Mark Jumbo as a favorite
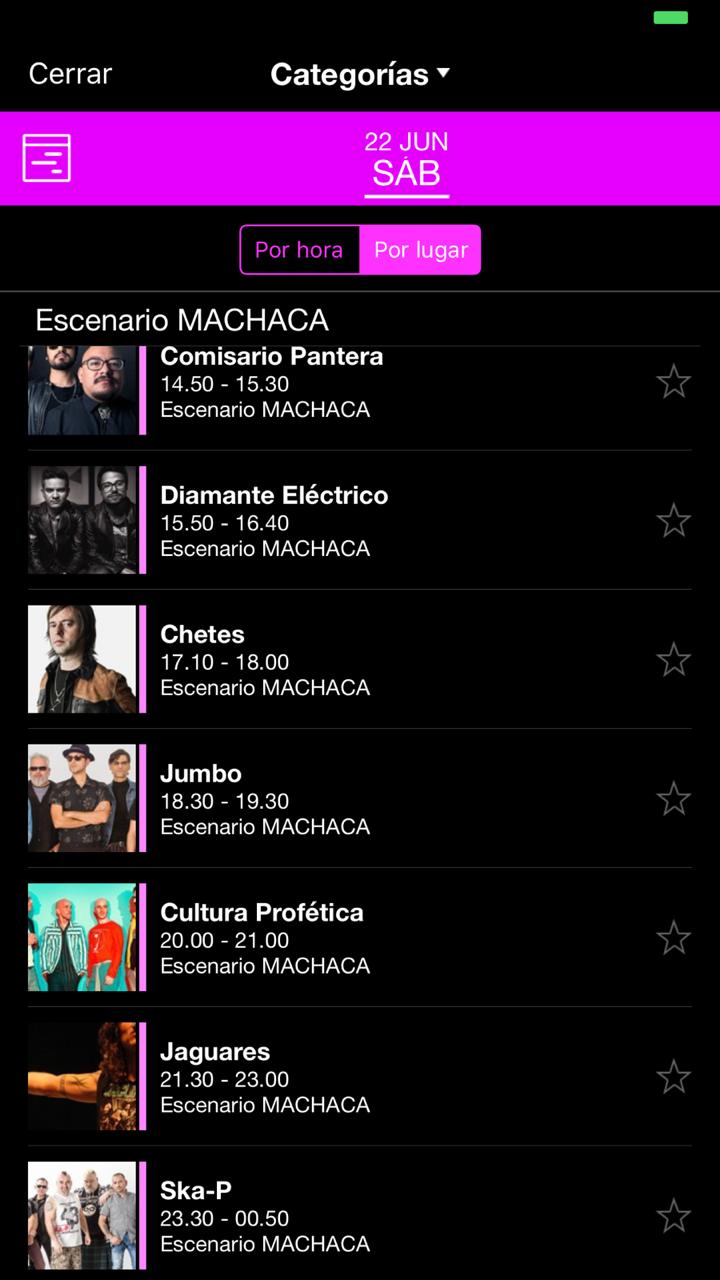The width and height of the screenshot is (720, 1280). [x=673, y=799]
